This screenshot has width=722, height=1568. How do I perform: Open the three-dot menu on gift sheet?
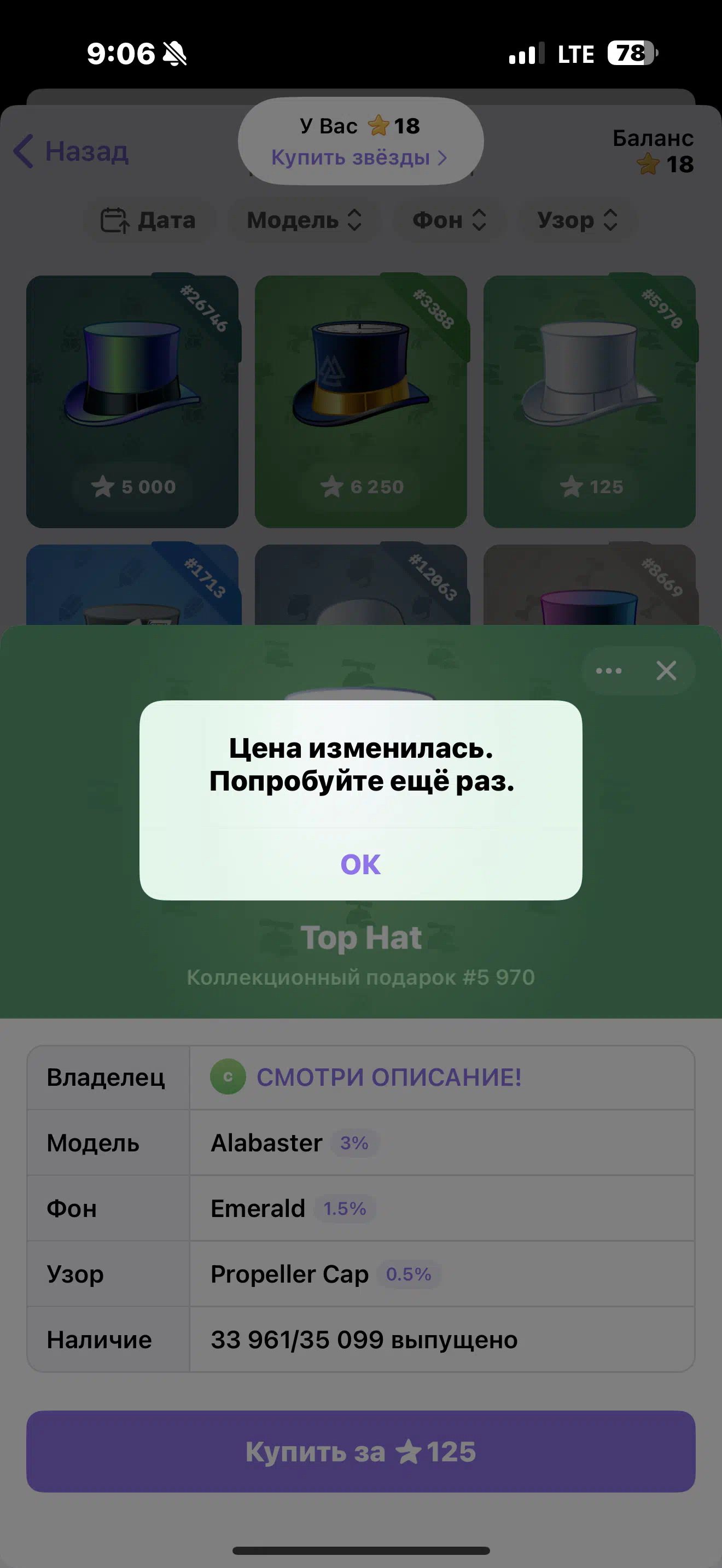pyautogui.click(x=609, y=671)
